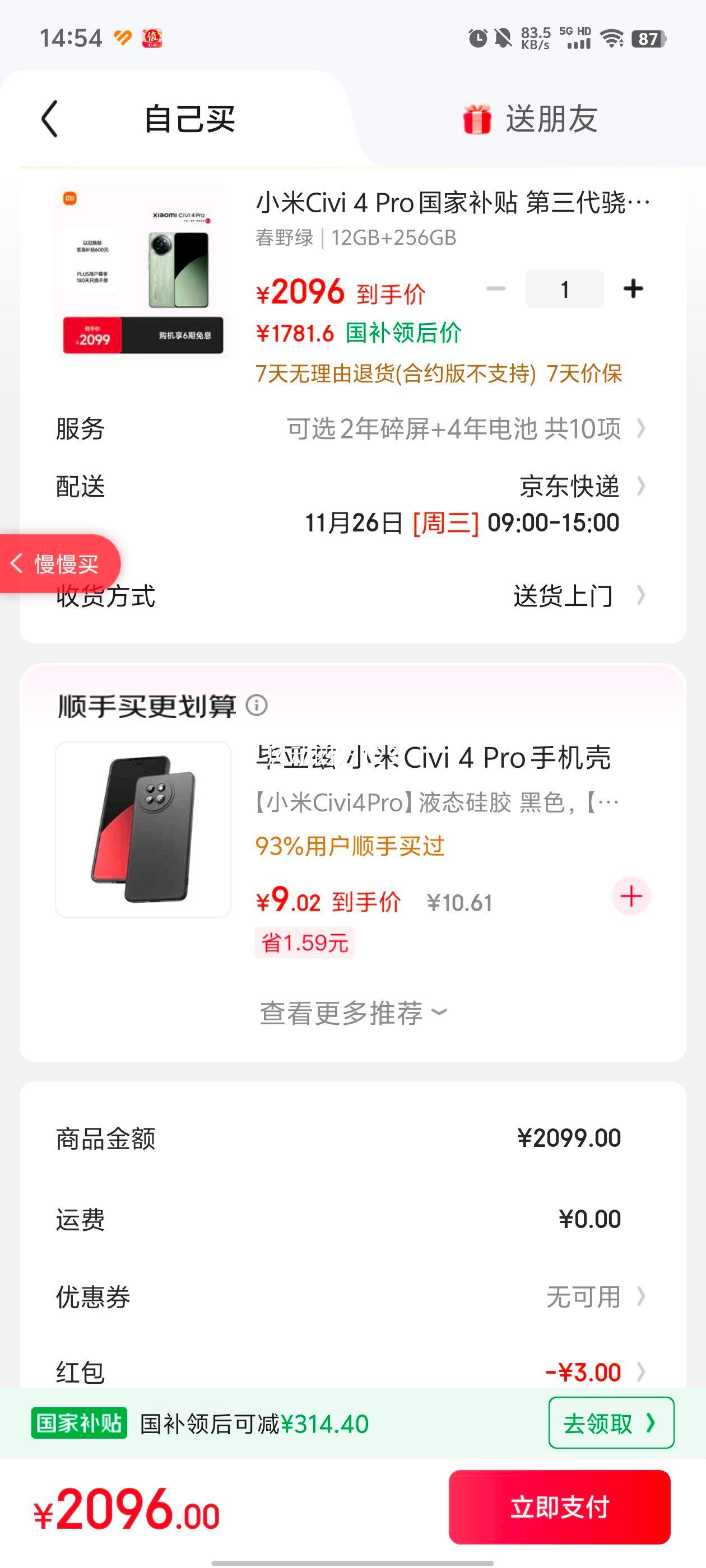Open the 红包 red packet details

point(640,1371)
